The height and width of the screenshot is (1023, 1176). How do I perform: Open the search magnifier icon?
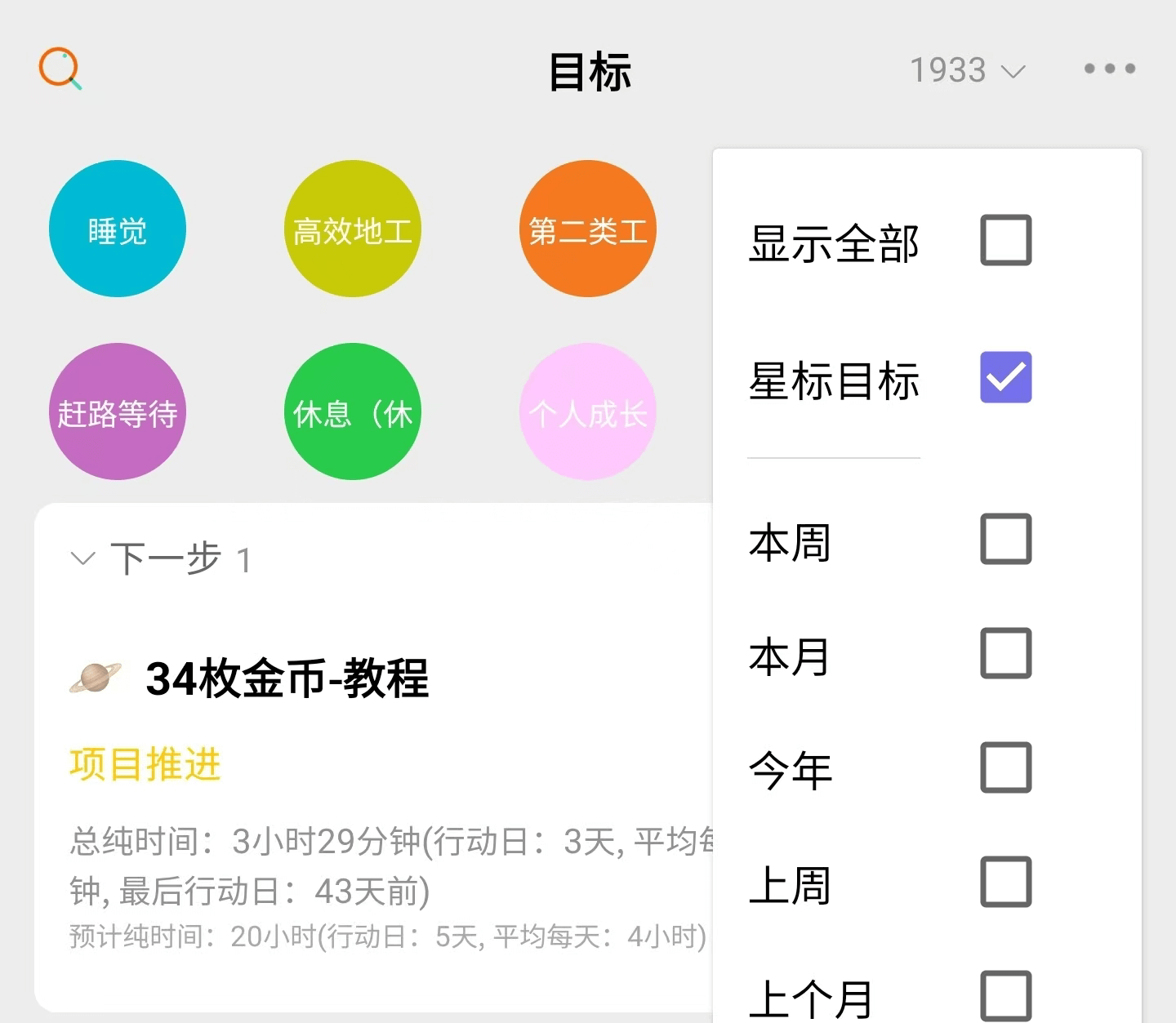(x=60, y=69)
